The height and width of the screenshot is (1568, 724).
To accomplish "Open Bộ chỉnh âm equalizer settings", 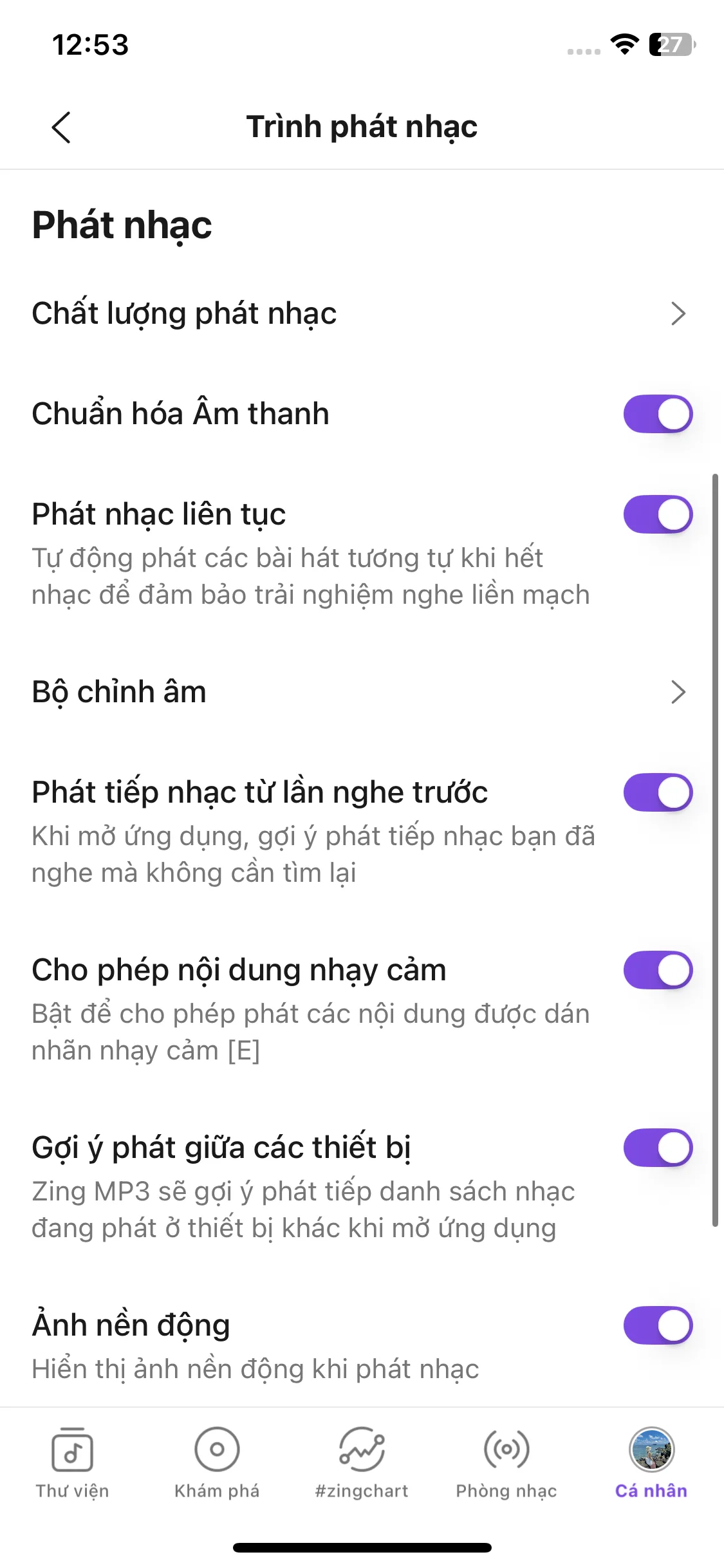I will tap(360, 693).
